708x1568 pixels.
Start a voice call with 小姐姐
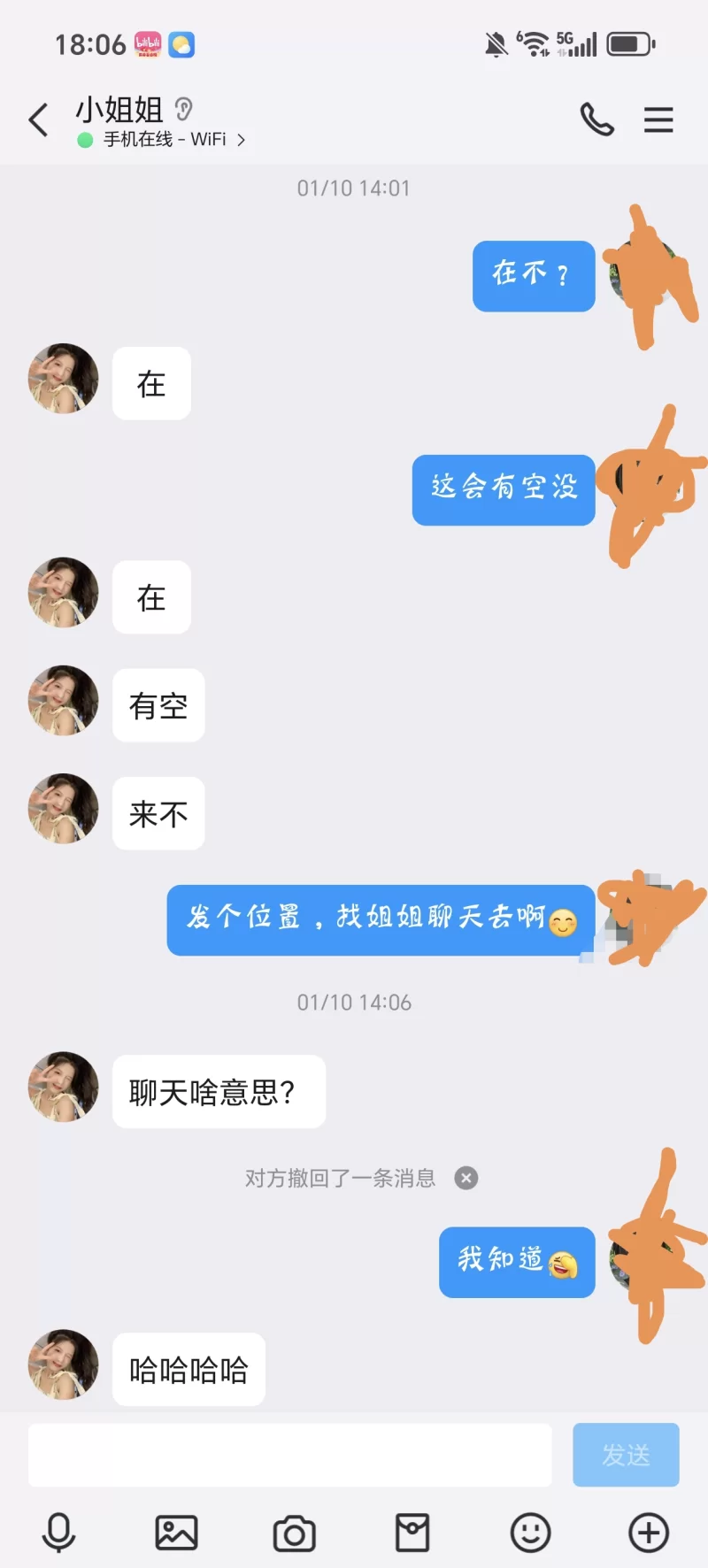point(596,119)
